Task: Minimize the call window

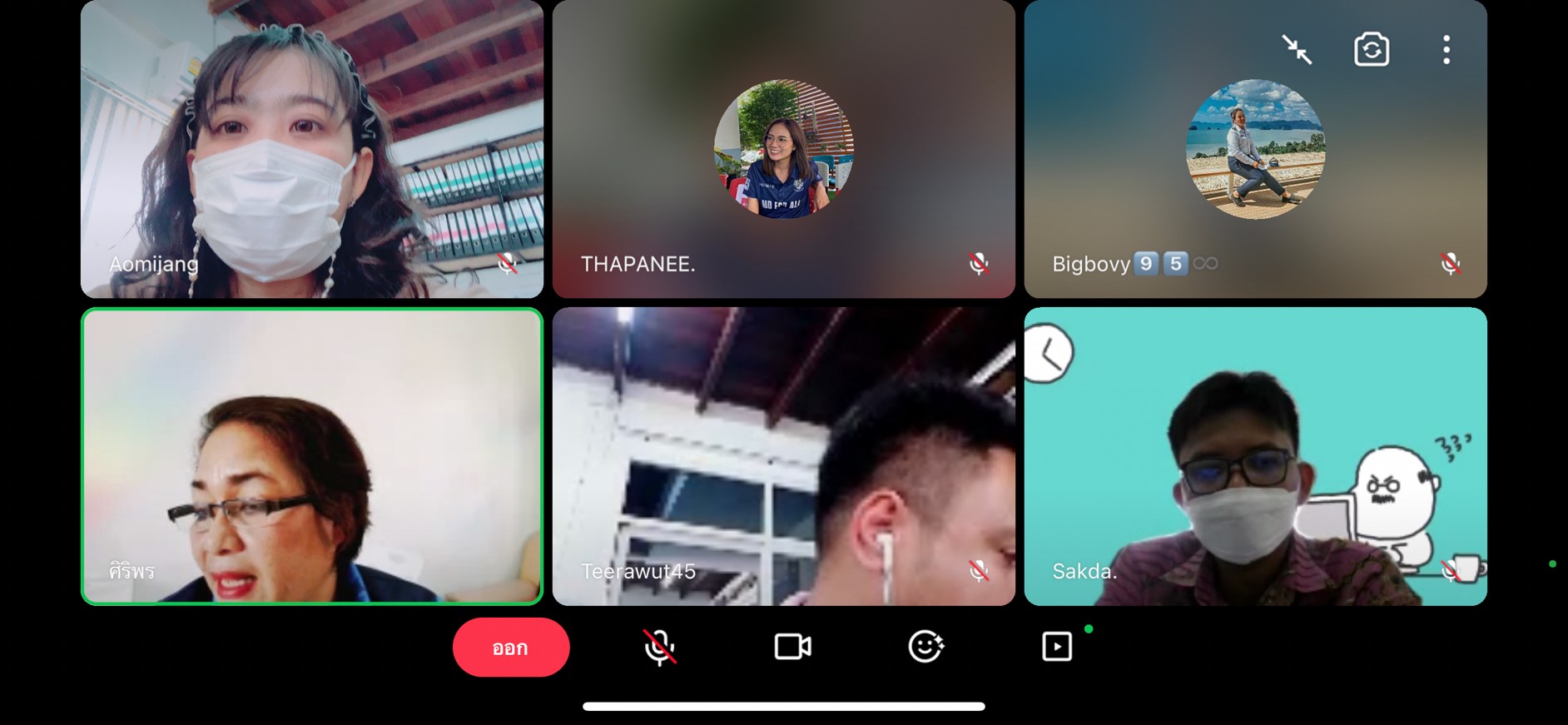Action: (x=1297, y=50)
